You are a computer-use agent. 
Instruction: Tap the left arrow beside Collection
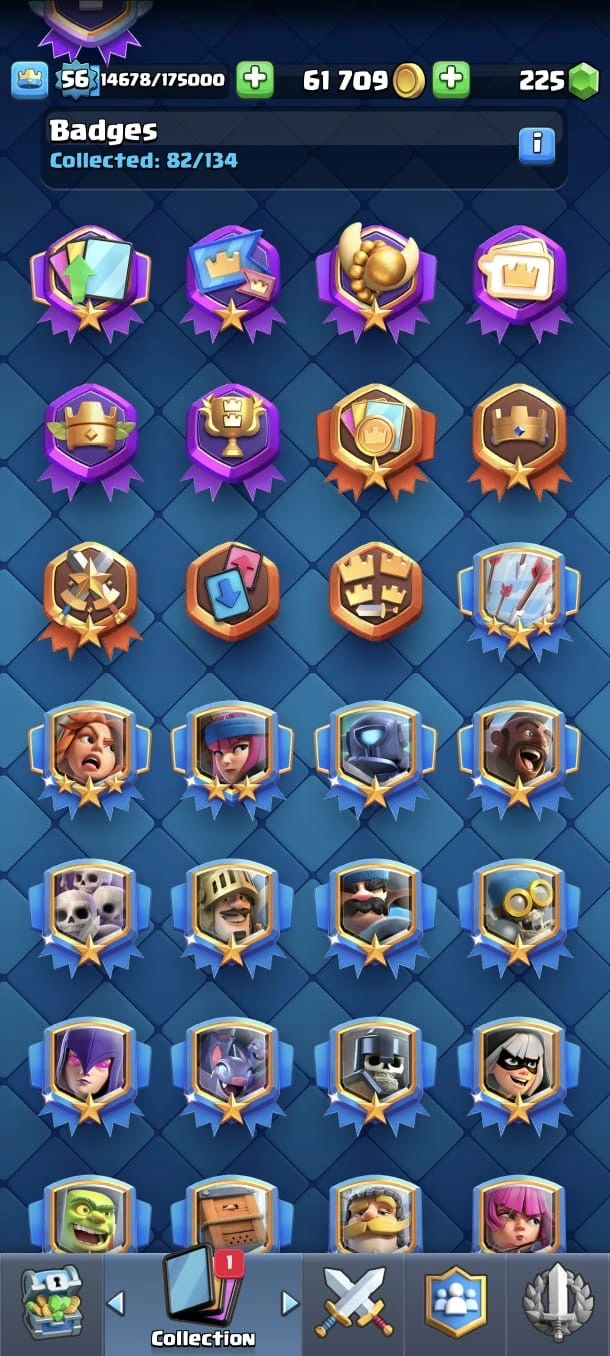click(116, 1302)
